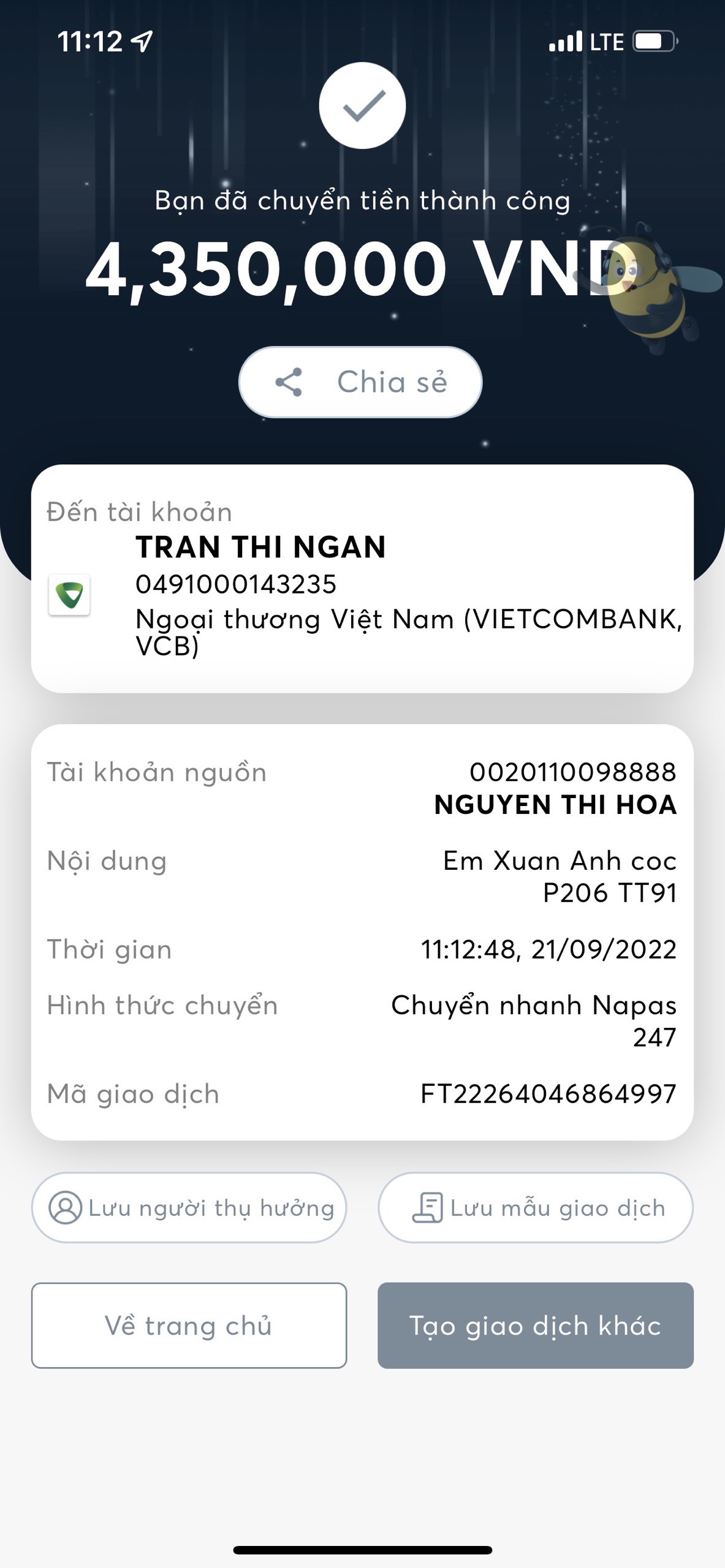Save transaction template Lưu mẫu giao dịch
Viewport: 725px width, 1568px height.
536,1208
